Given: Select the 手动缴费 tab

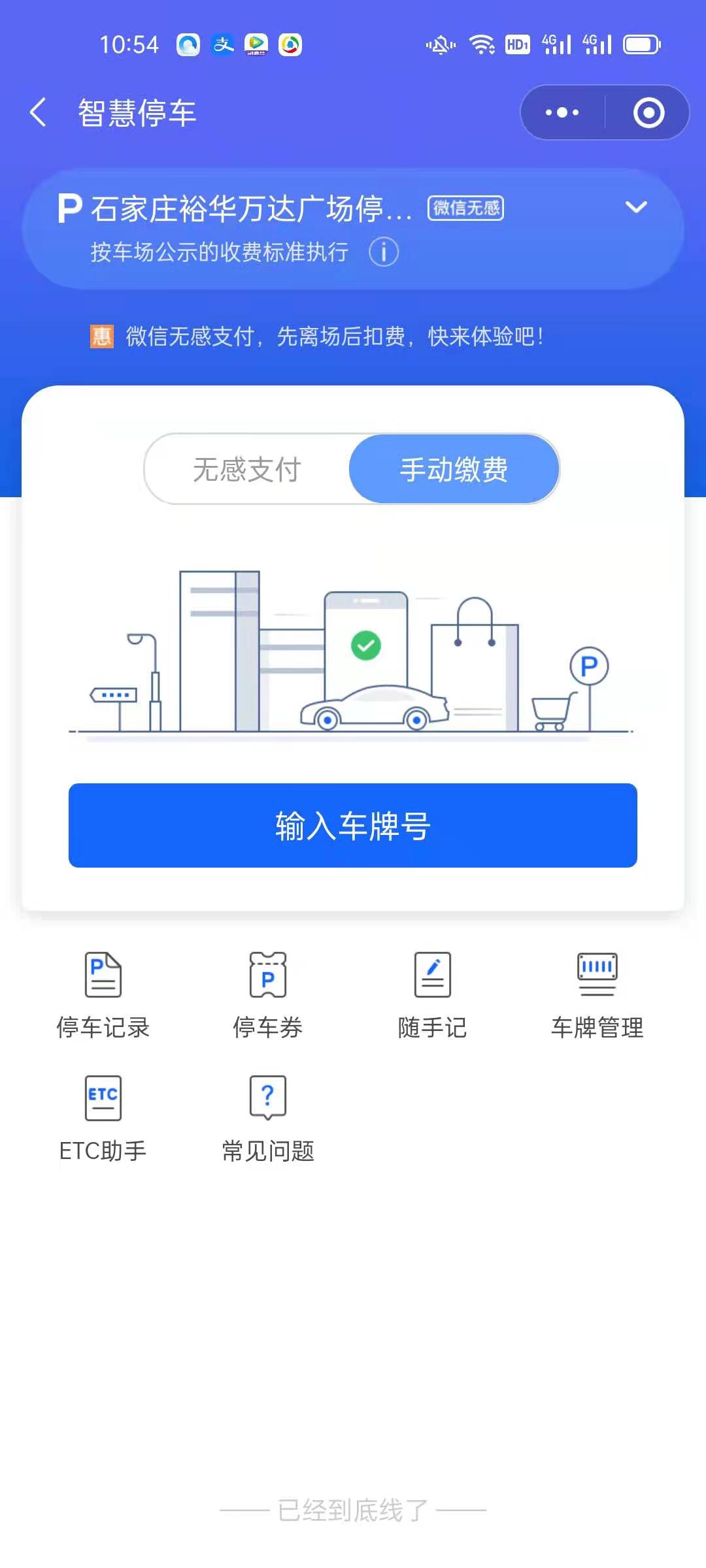Looking at the screenshot, I should click(454, 469).
